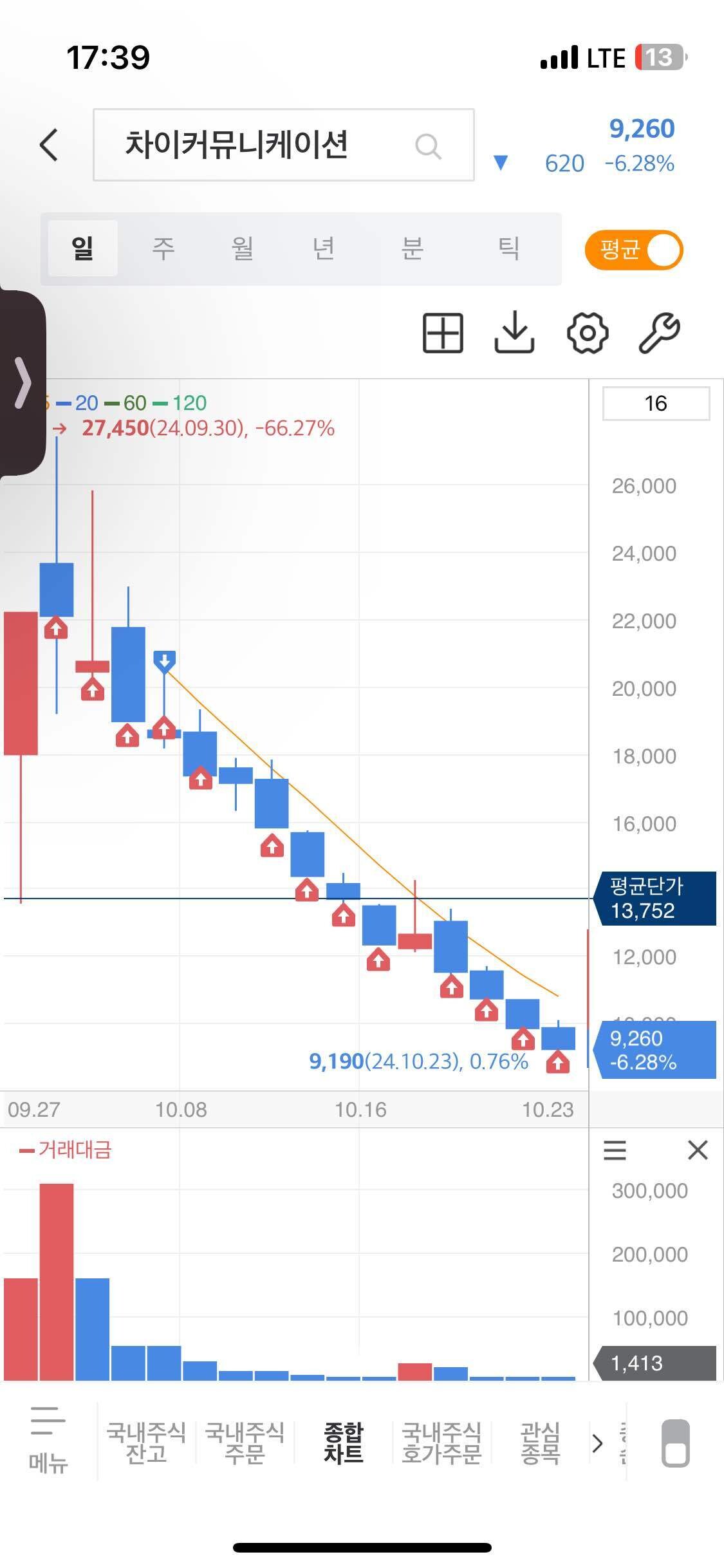Expand the dark side panel arrow
The width and height of the screenshot is (724, 1568).
(23, 383)
